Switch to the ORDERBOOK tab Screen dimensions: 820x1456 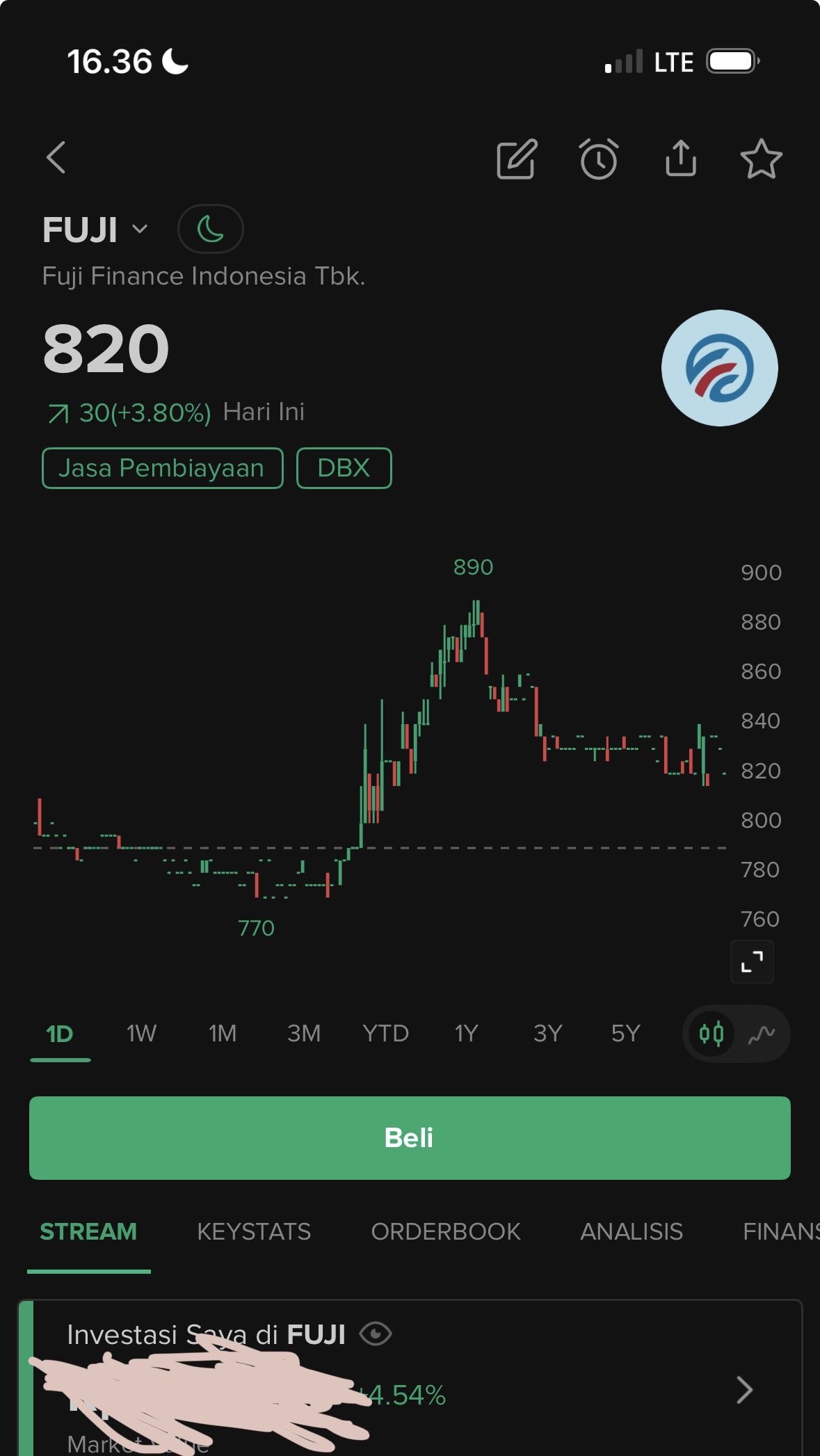(446, 1232)
